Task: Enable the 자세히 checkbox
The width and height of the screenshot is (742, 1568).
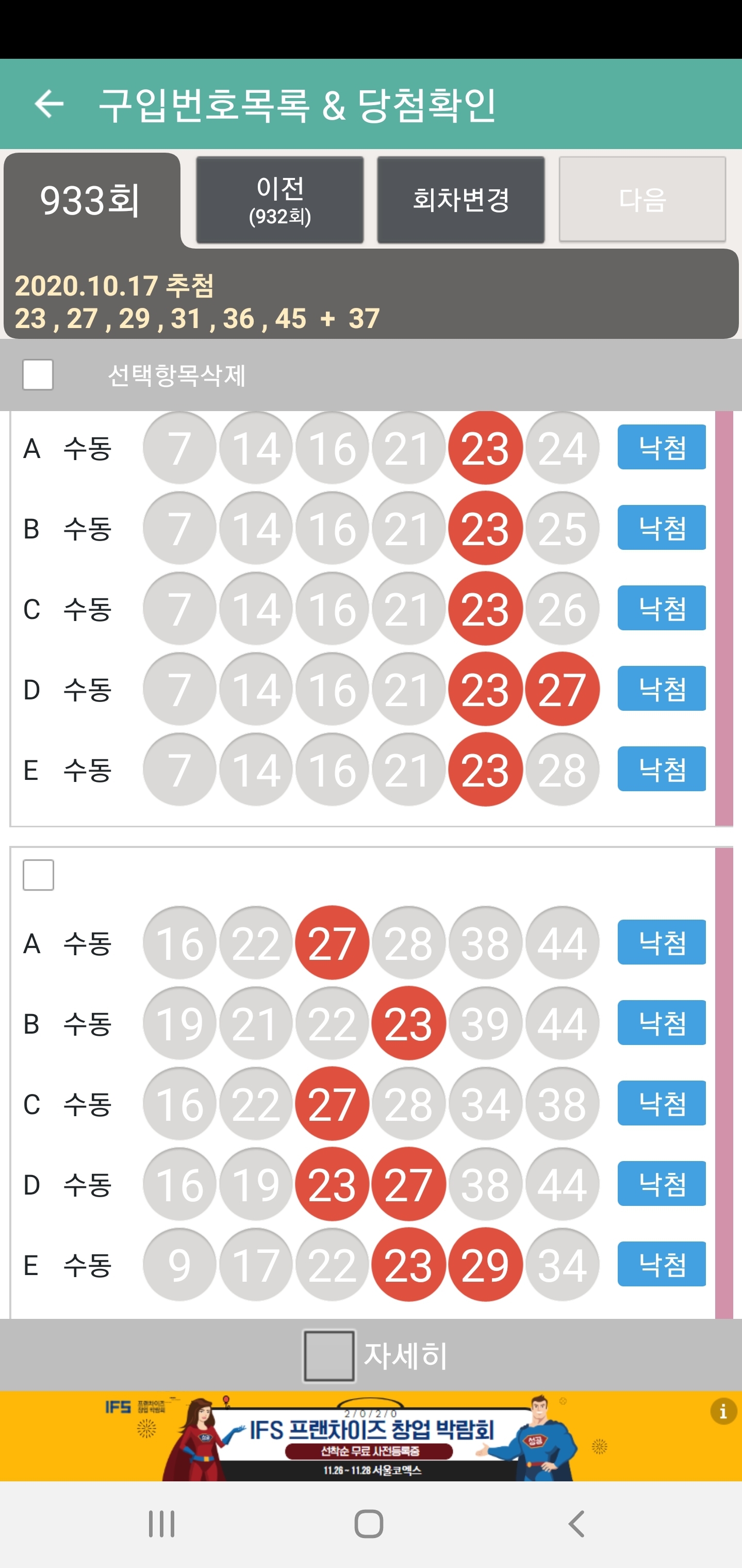Action: point(329,1356)
